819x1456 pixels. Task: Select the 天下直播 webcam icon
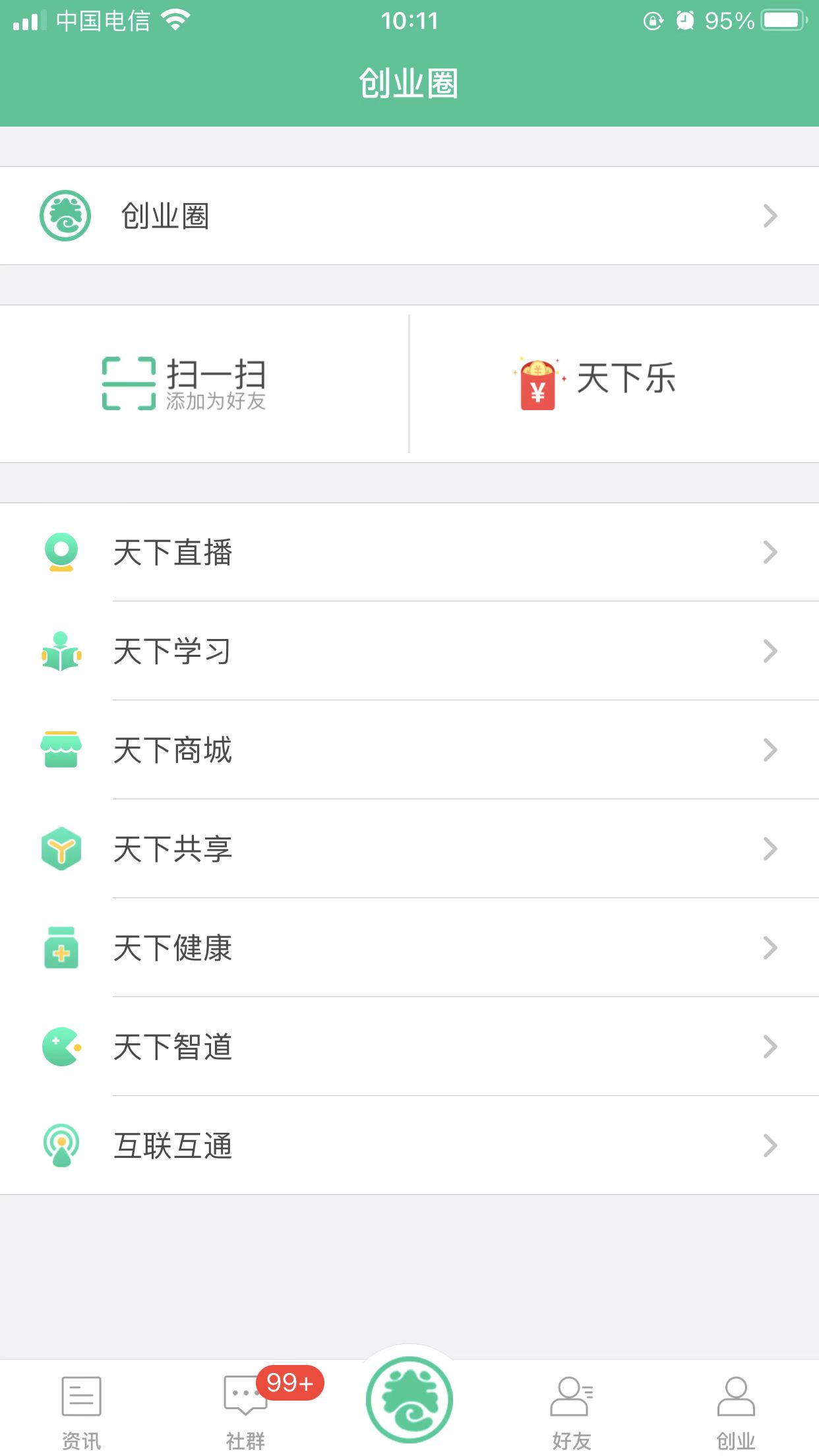point(61,553)
